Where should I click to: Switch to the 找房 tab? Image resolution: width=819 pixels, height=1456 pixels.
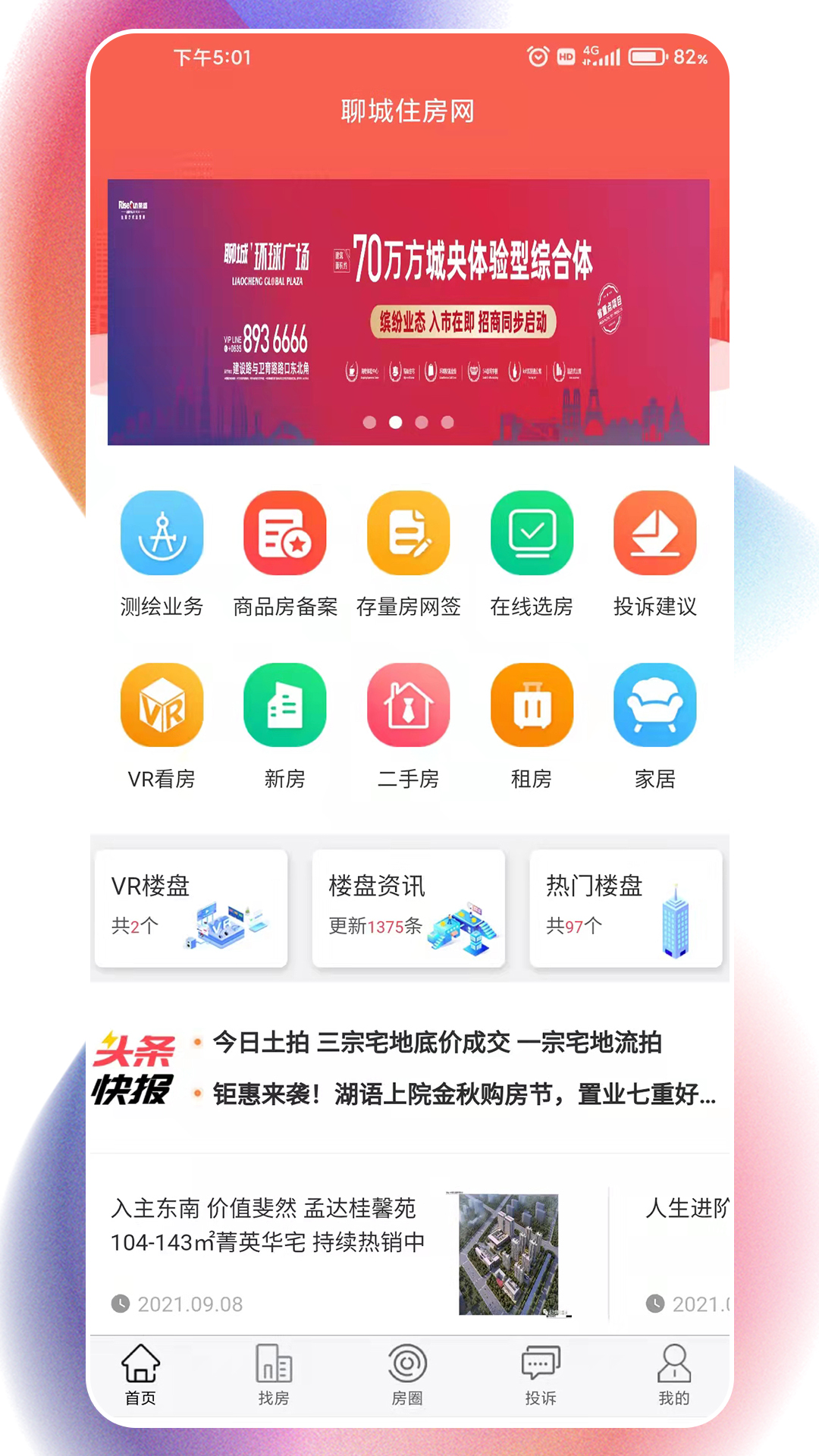(x=274, y=1374)
